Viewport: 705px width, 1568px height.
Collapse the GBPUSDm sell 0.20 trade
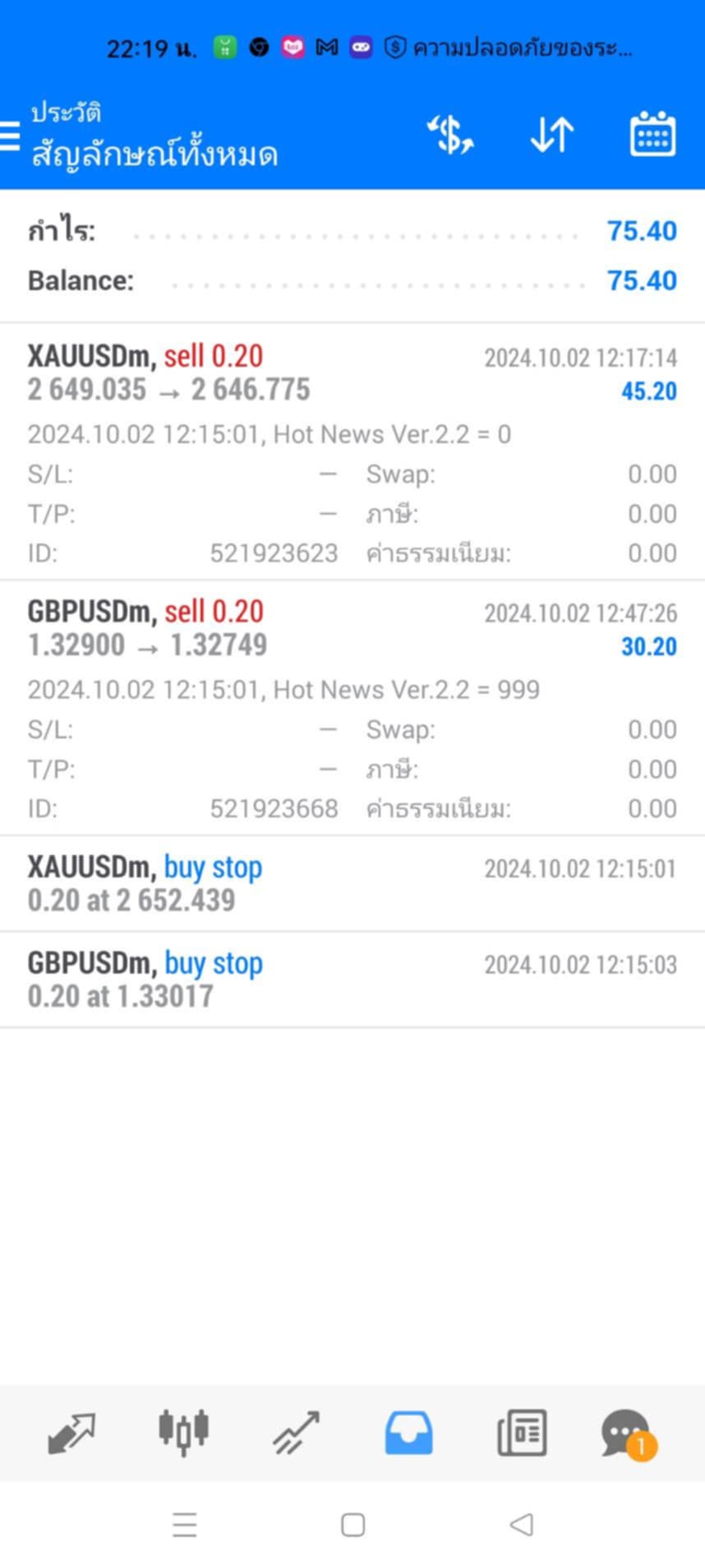pos(352,708)
